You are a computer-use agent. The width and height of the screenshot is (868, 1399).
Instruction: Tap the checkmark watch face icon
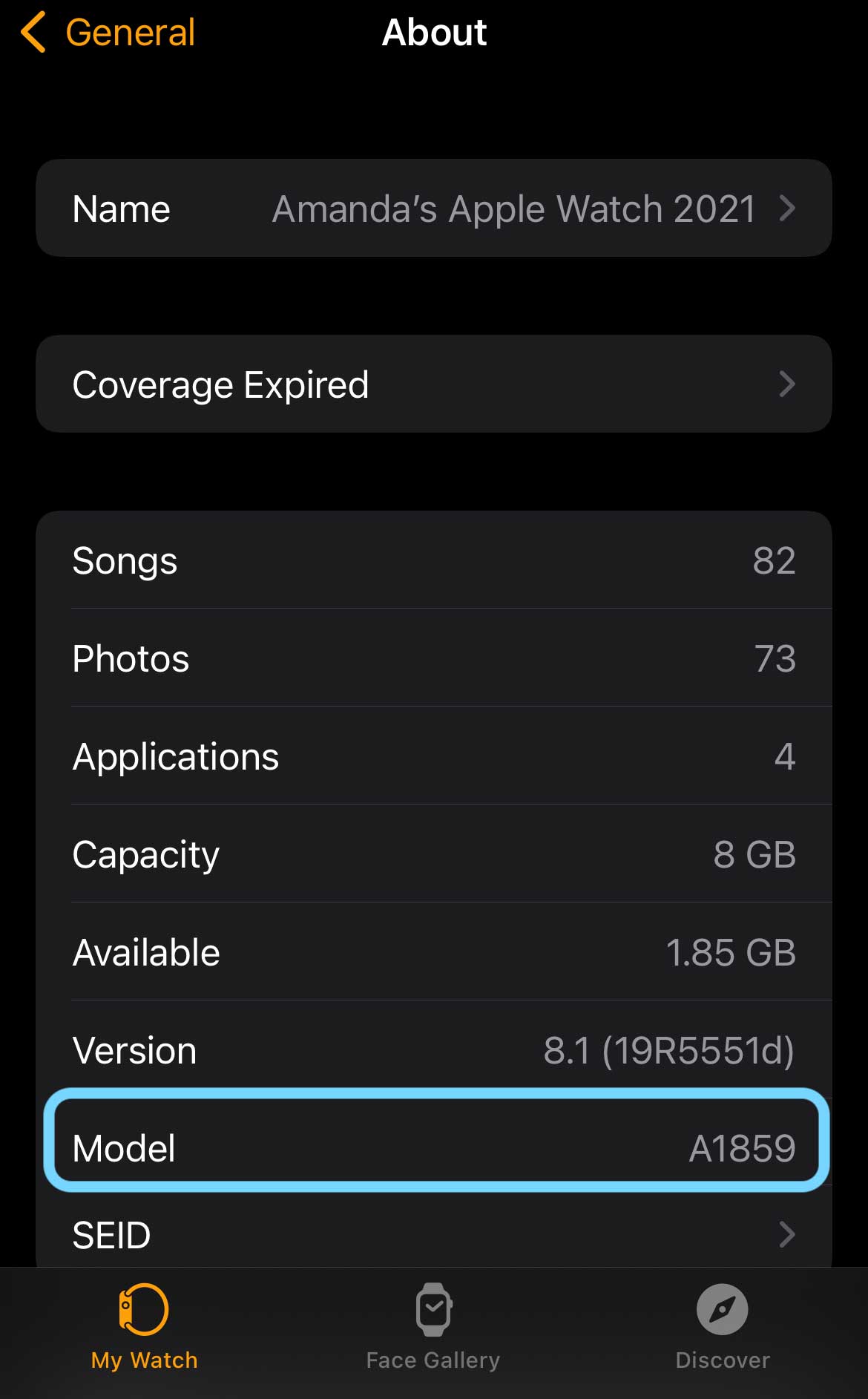[433, 1310]
